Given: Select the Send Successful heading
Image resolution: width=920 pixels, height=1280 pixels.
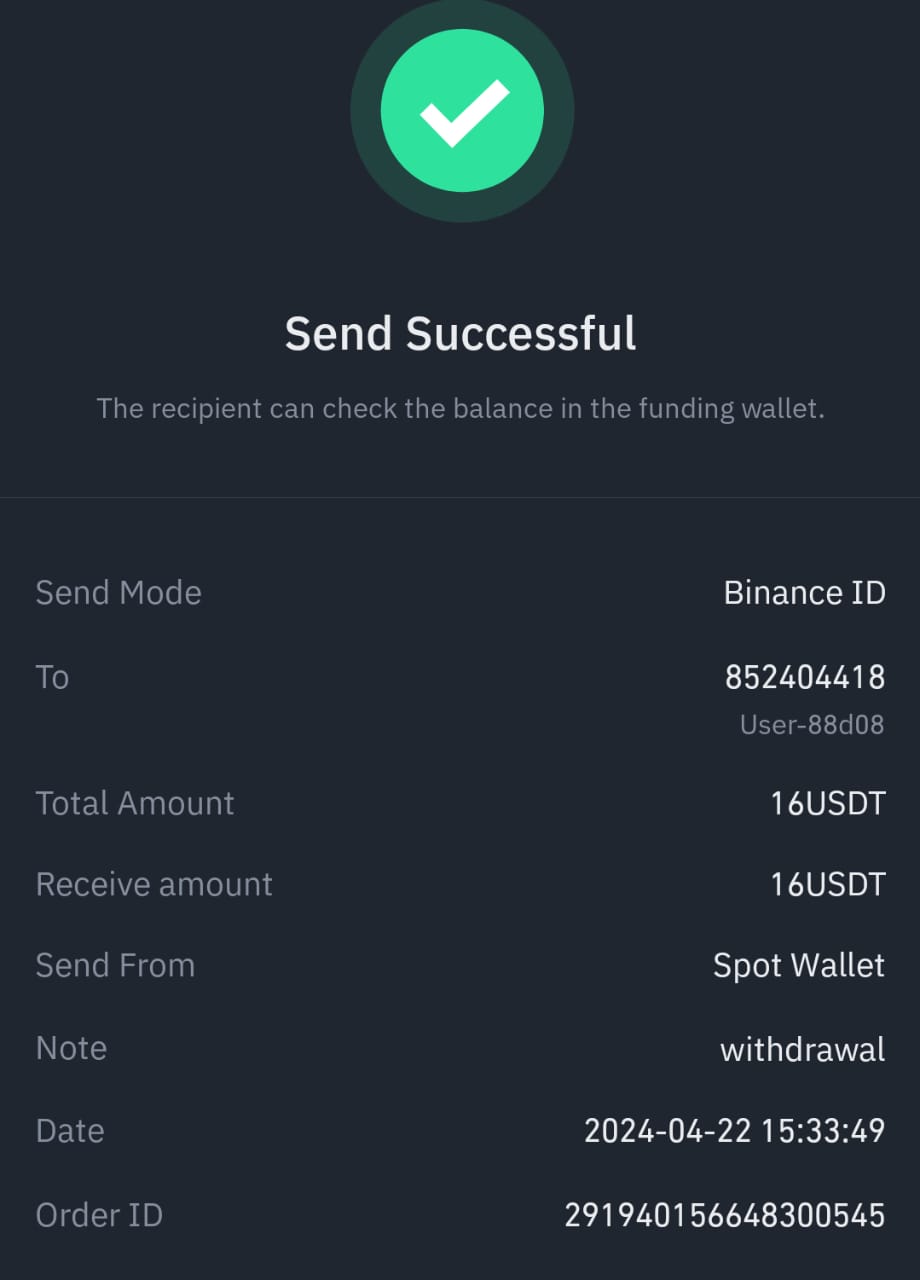Looking at the screenshot, I should pos(460,333).
